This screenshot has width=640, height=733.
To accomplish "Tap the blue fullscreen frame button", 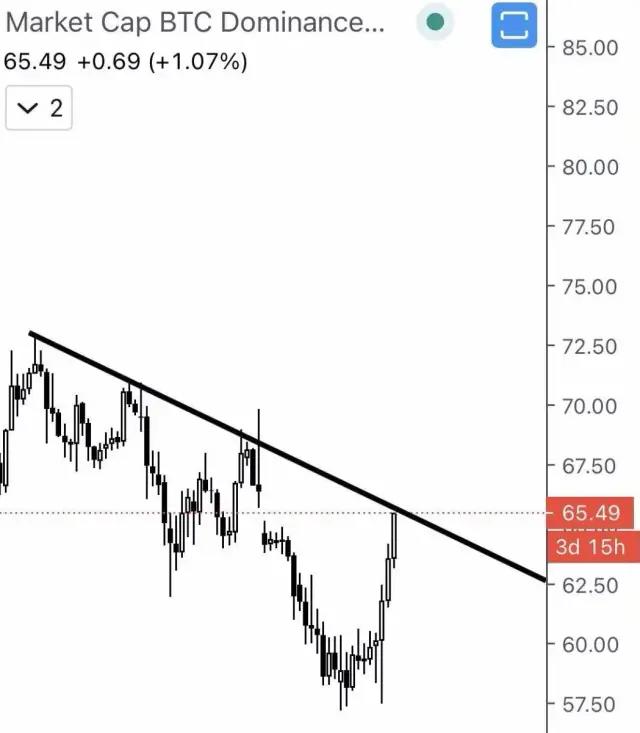I will (x=514, y=25).
